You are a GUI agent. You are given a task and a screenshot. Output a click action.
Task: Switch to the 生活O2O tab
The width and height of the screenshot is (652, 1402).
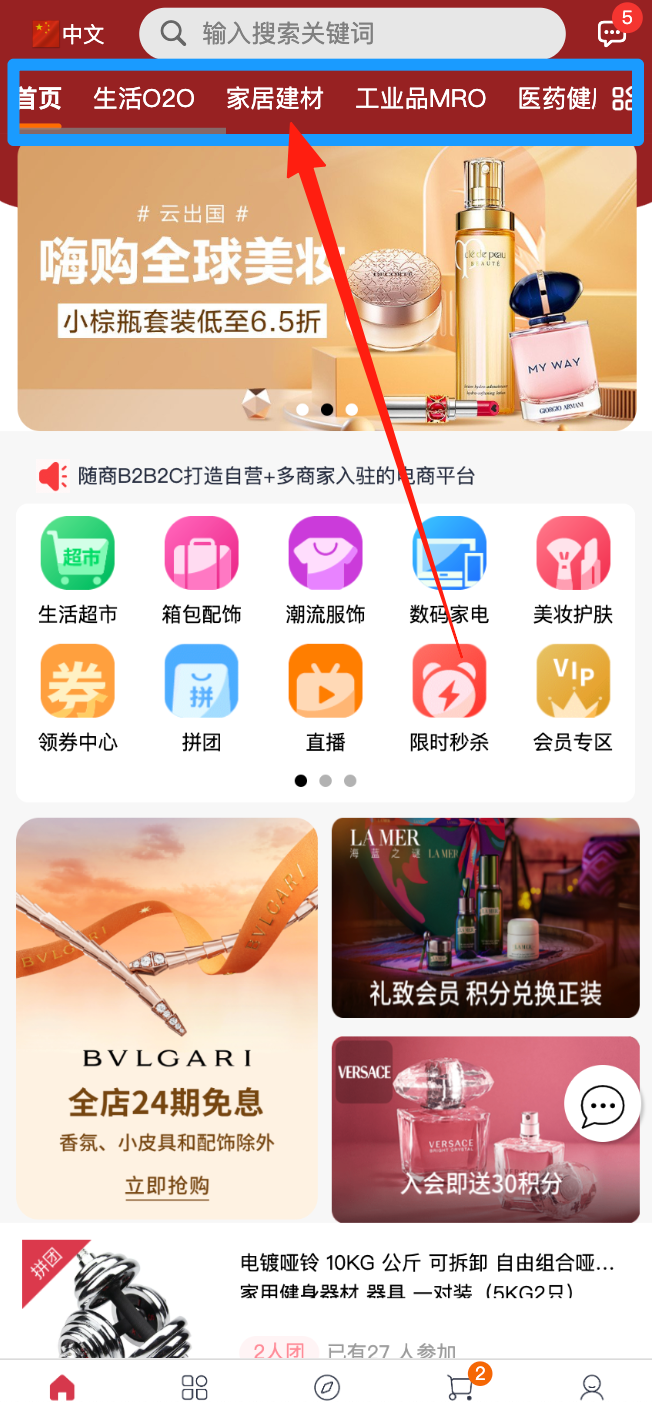[144, 99]
